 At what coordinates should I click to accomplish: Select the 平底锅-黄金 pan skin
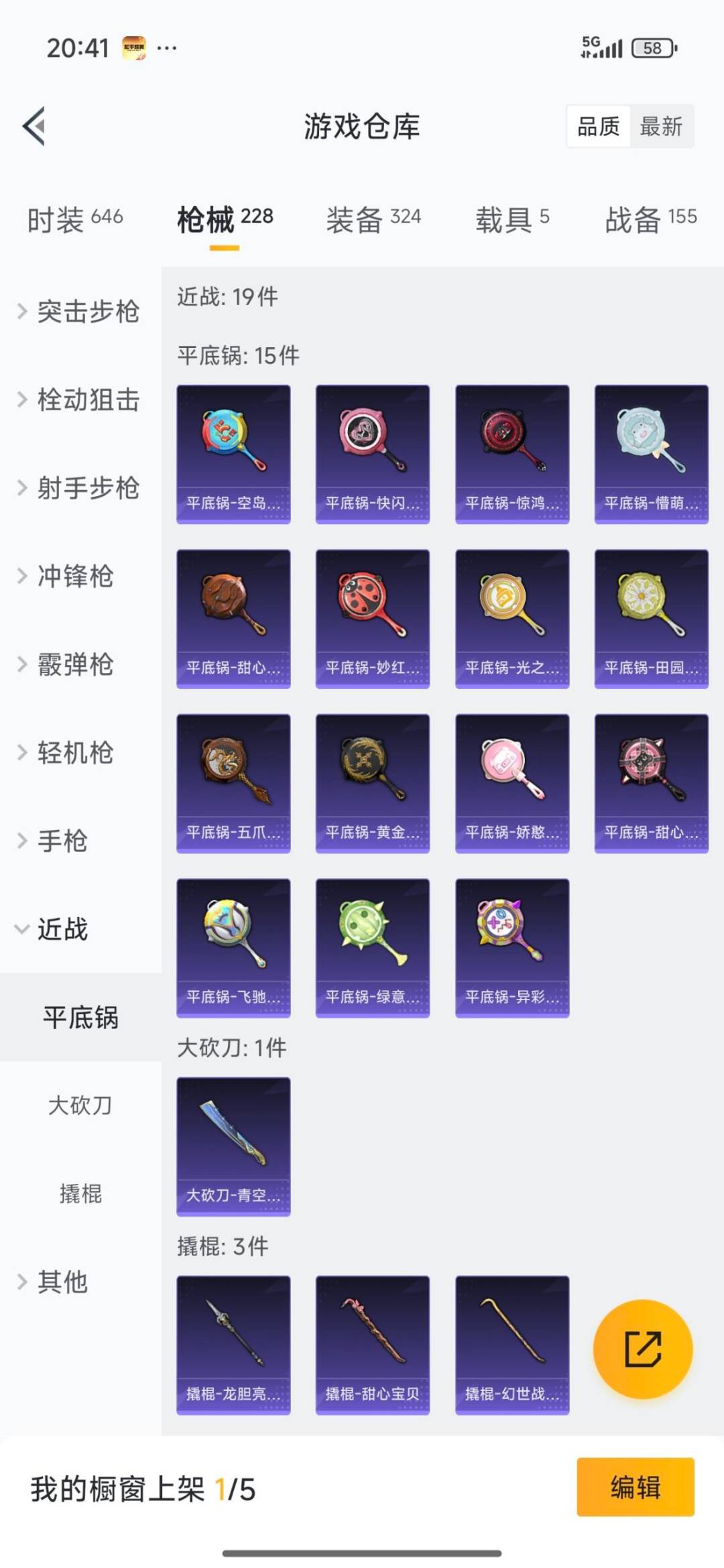(372, 782)
